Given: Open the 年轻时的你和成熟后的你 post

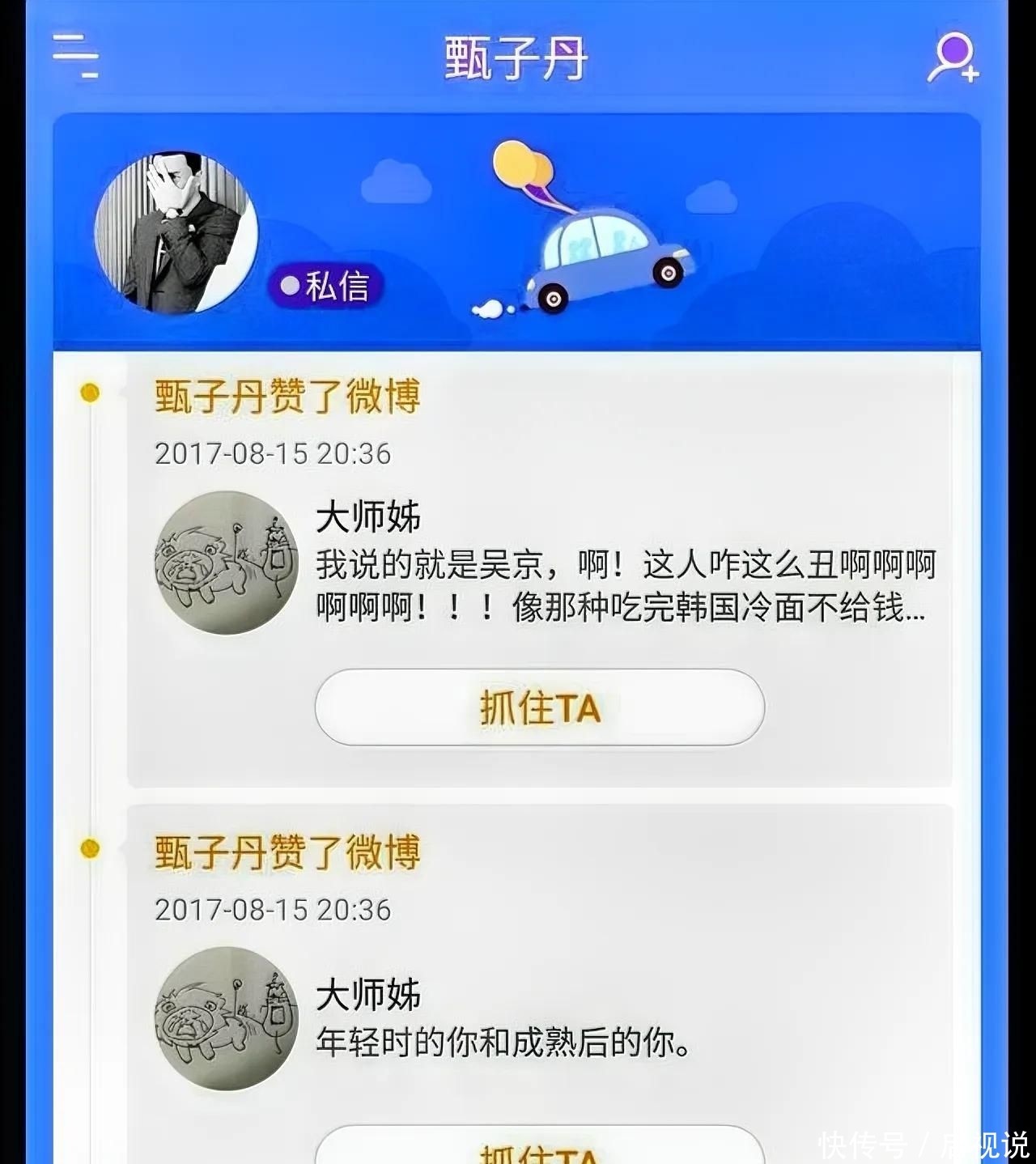Looking at the screenshot, I should point(503,1043).
